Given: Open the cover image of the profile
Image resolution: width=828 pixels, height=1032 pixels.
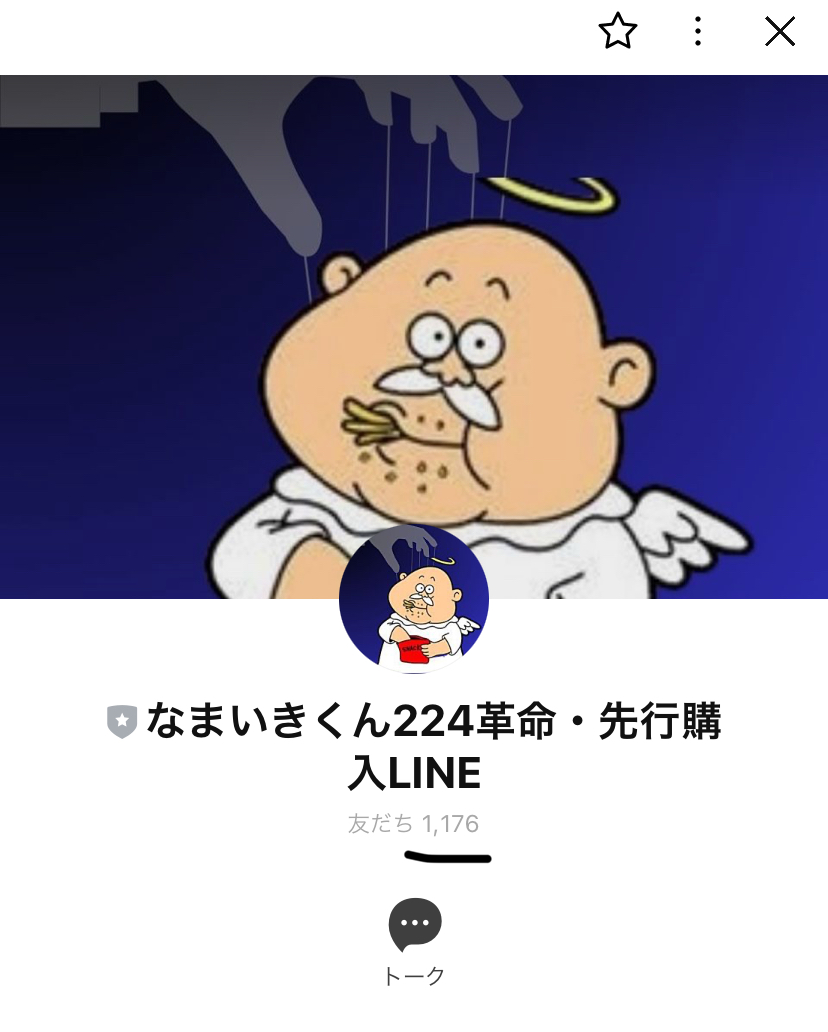Looking at the screenshot, I should [x=414, y=300].
